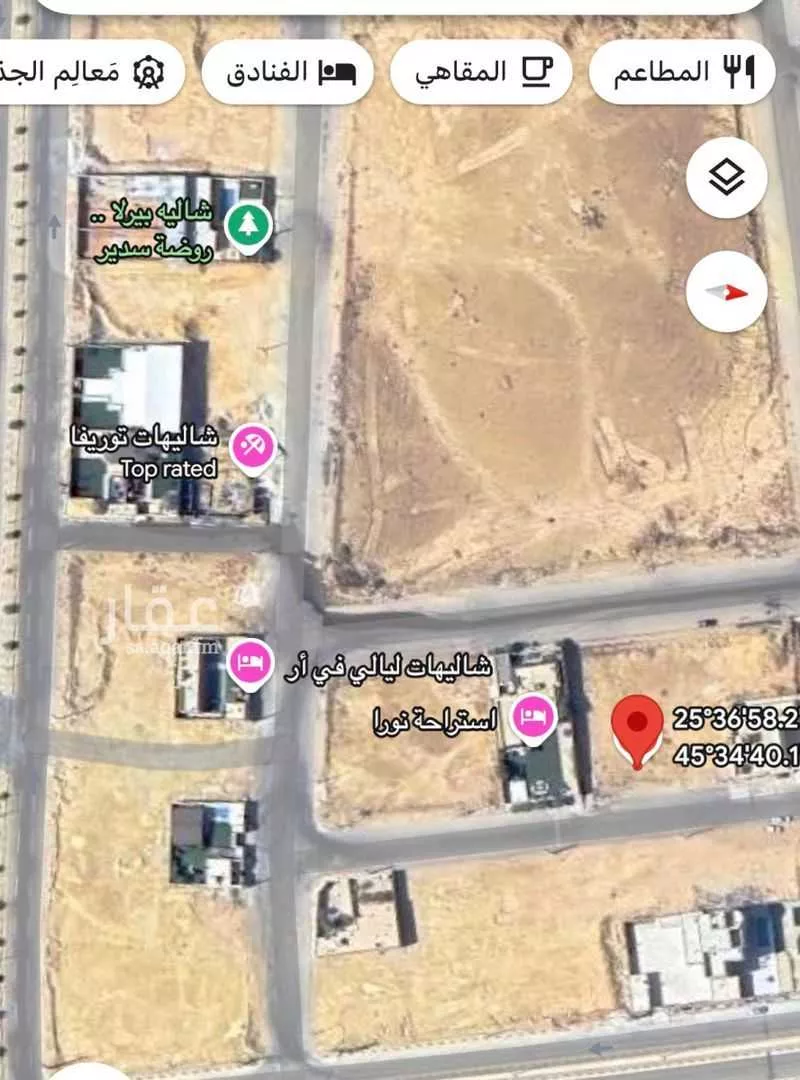Select the cafes chip (المقاهي)
Image resolution: width=800 pixels, height=1080 pixels.
point(481,72)
